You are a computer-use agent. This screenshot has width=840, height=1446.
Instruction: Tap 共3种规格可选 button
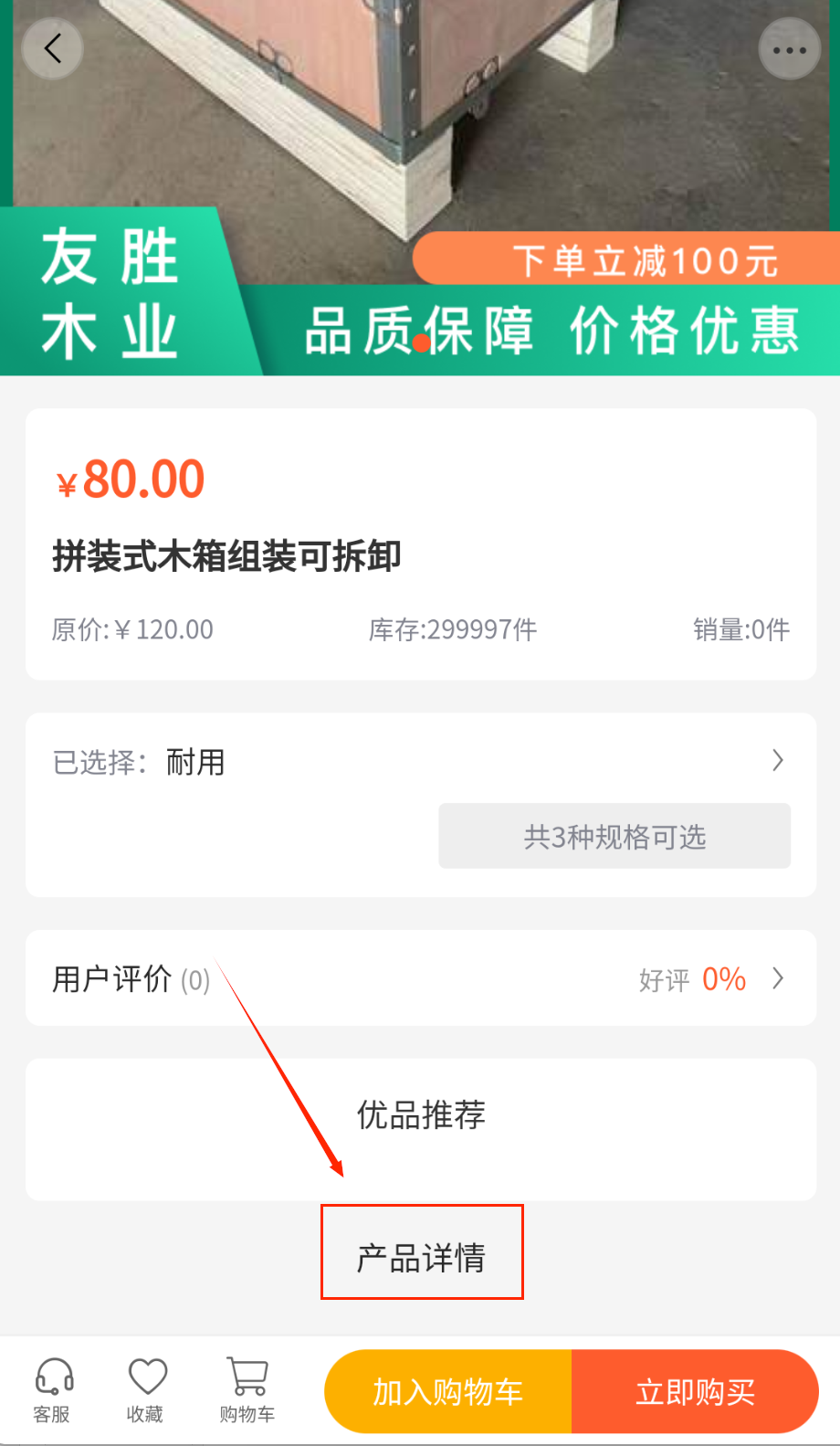tap(614, 836)
